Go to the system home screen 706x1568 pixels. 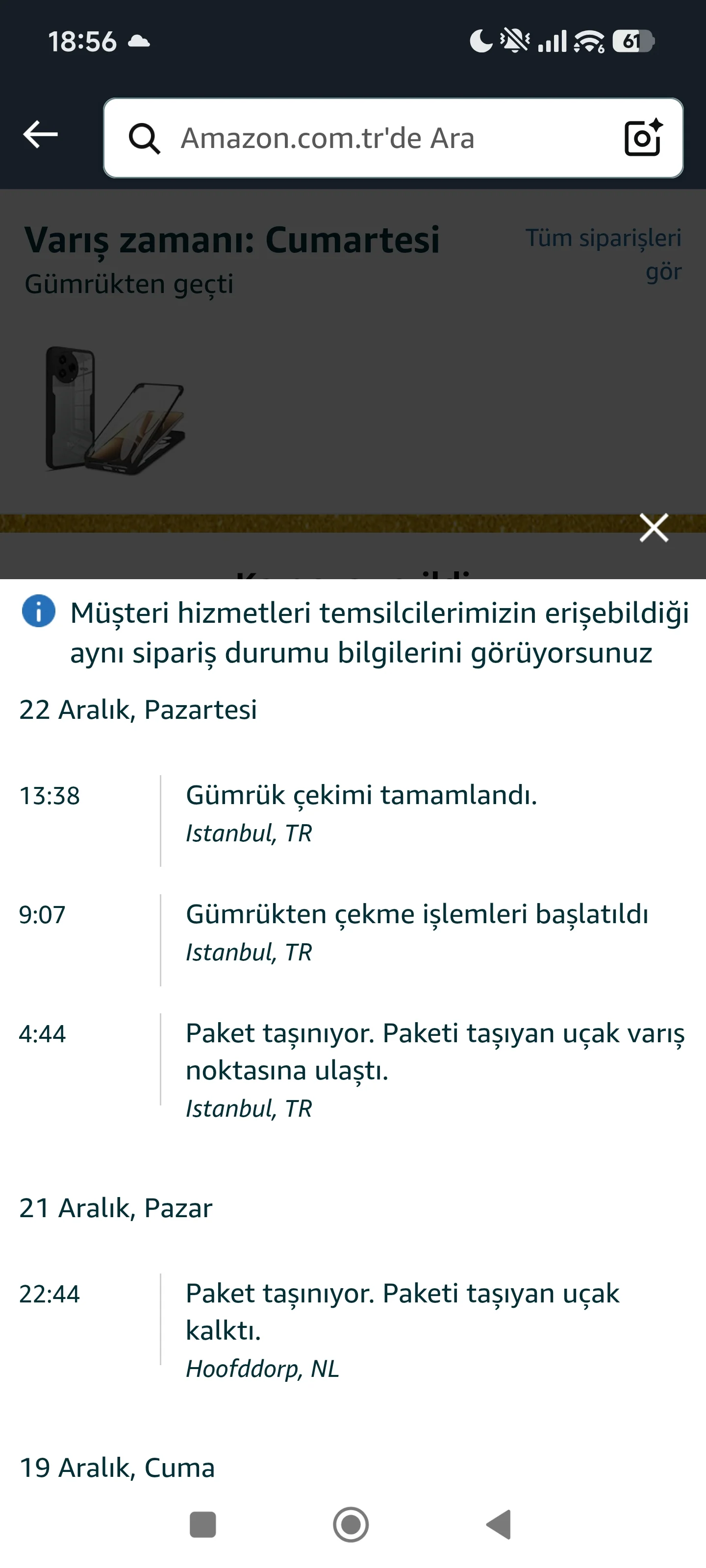click(351, 1525)
